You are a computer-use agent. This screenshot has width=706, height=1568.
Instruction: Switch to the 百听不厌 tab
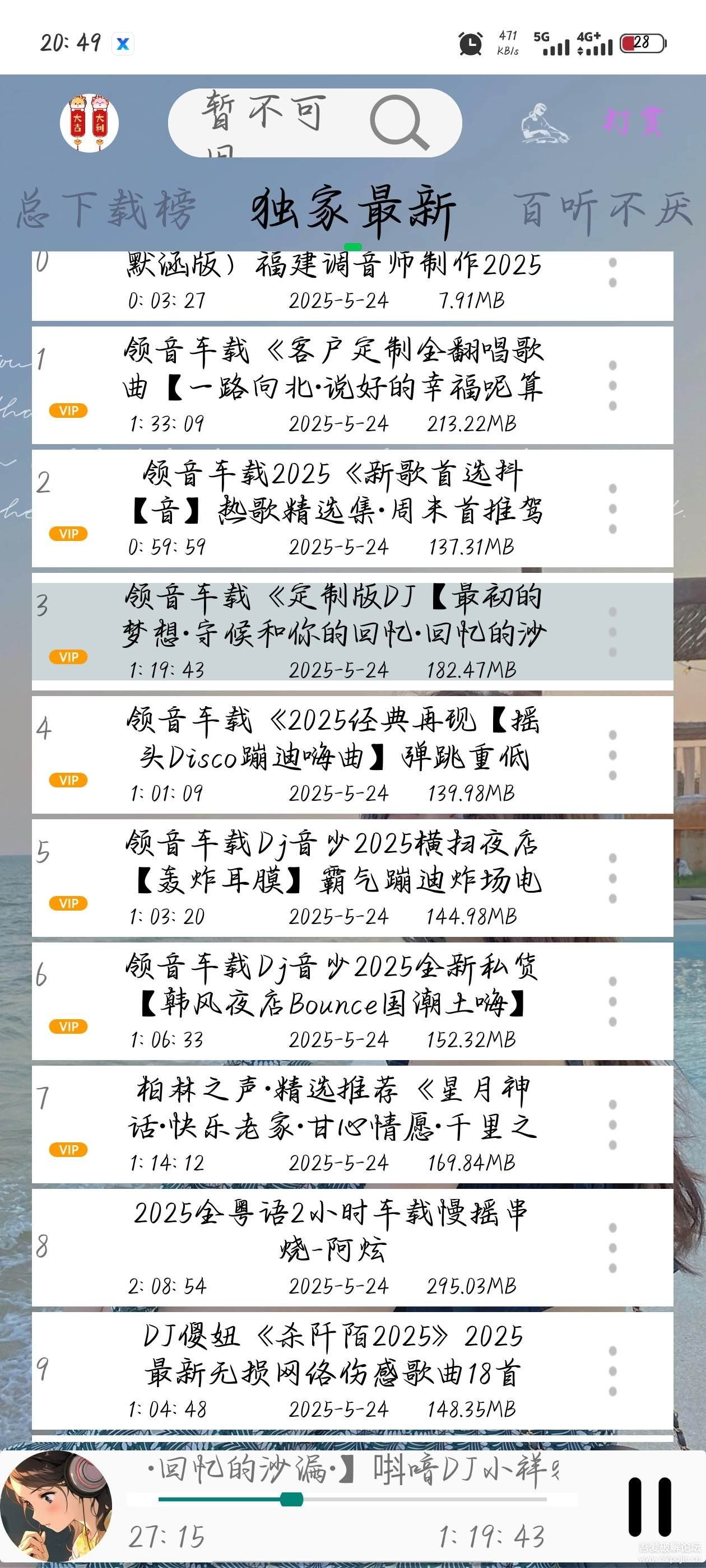tap(603, 209)
